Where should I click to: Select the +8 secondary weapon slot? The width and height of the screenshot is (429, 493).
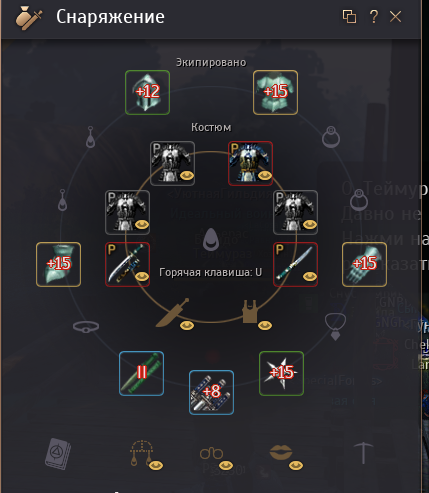pyautogui.click(x=211, y=392)
